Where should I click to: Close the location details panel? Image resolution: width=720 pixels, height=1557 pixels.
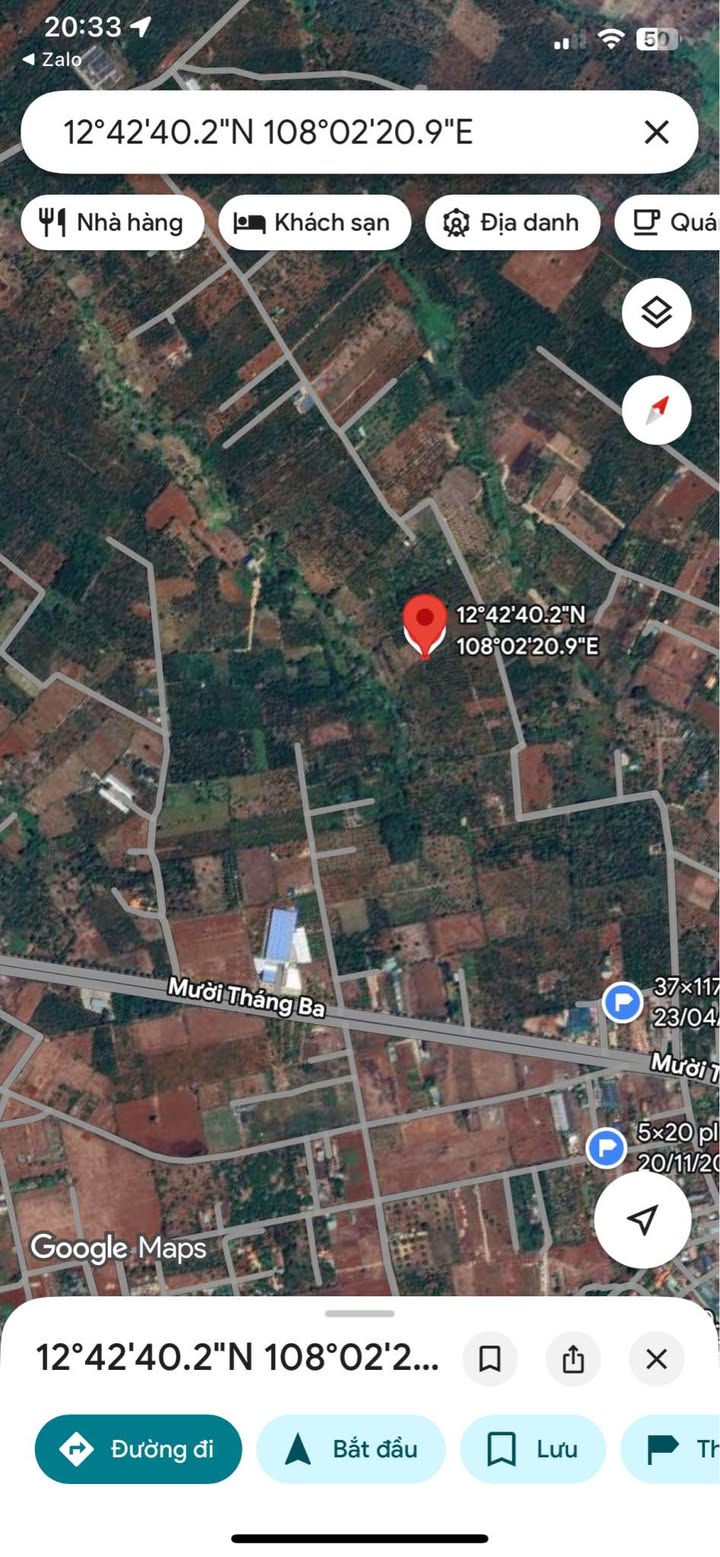(x=656, y=1358)
